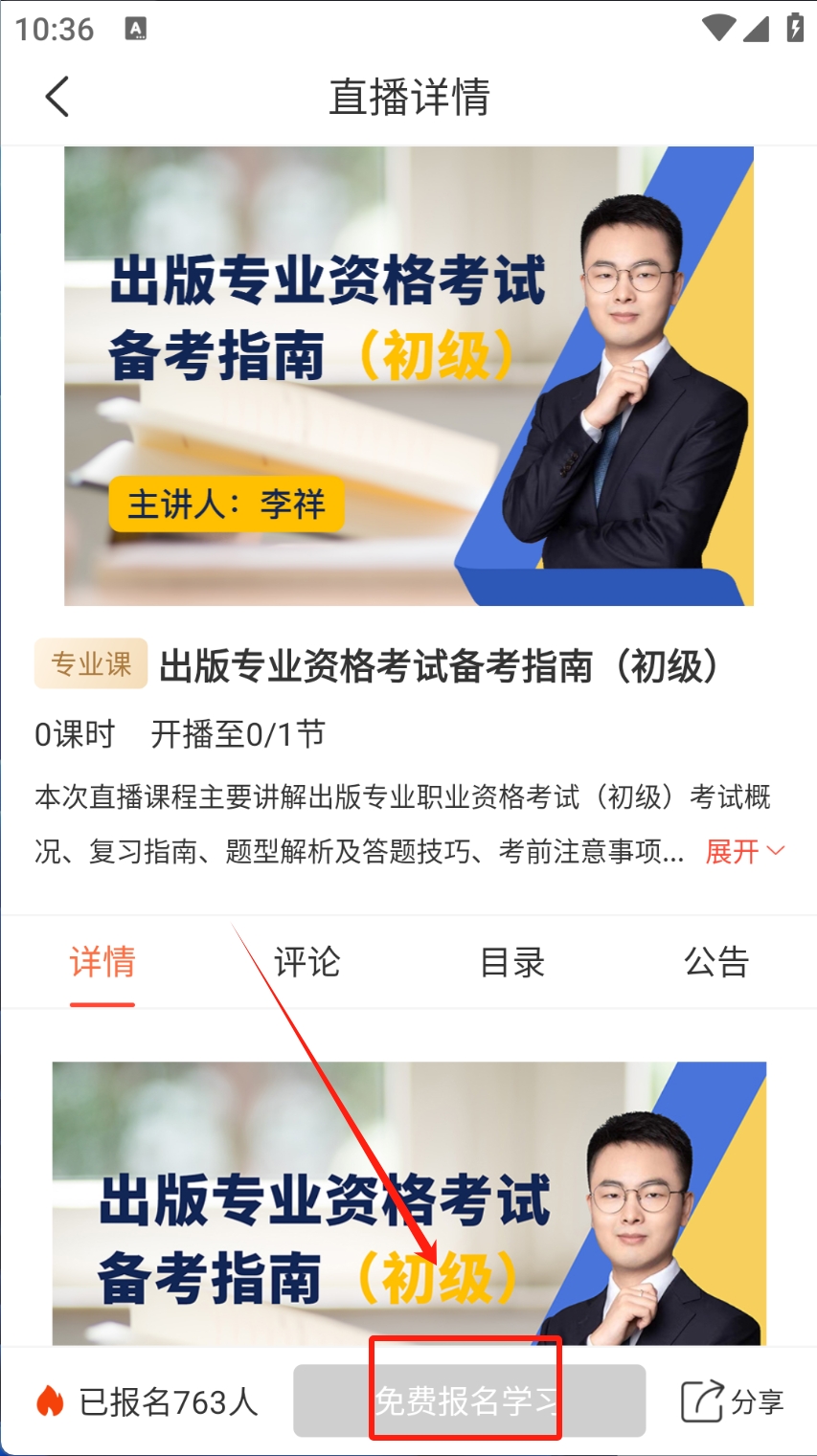Image resolution: width=817 pixels, height=1456 pixels.
Task: Switch to the 详情 tab
Action: pyautogui.click(x=102, y=962)
